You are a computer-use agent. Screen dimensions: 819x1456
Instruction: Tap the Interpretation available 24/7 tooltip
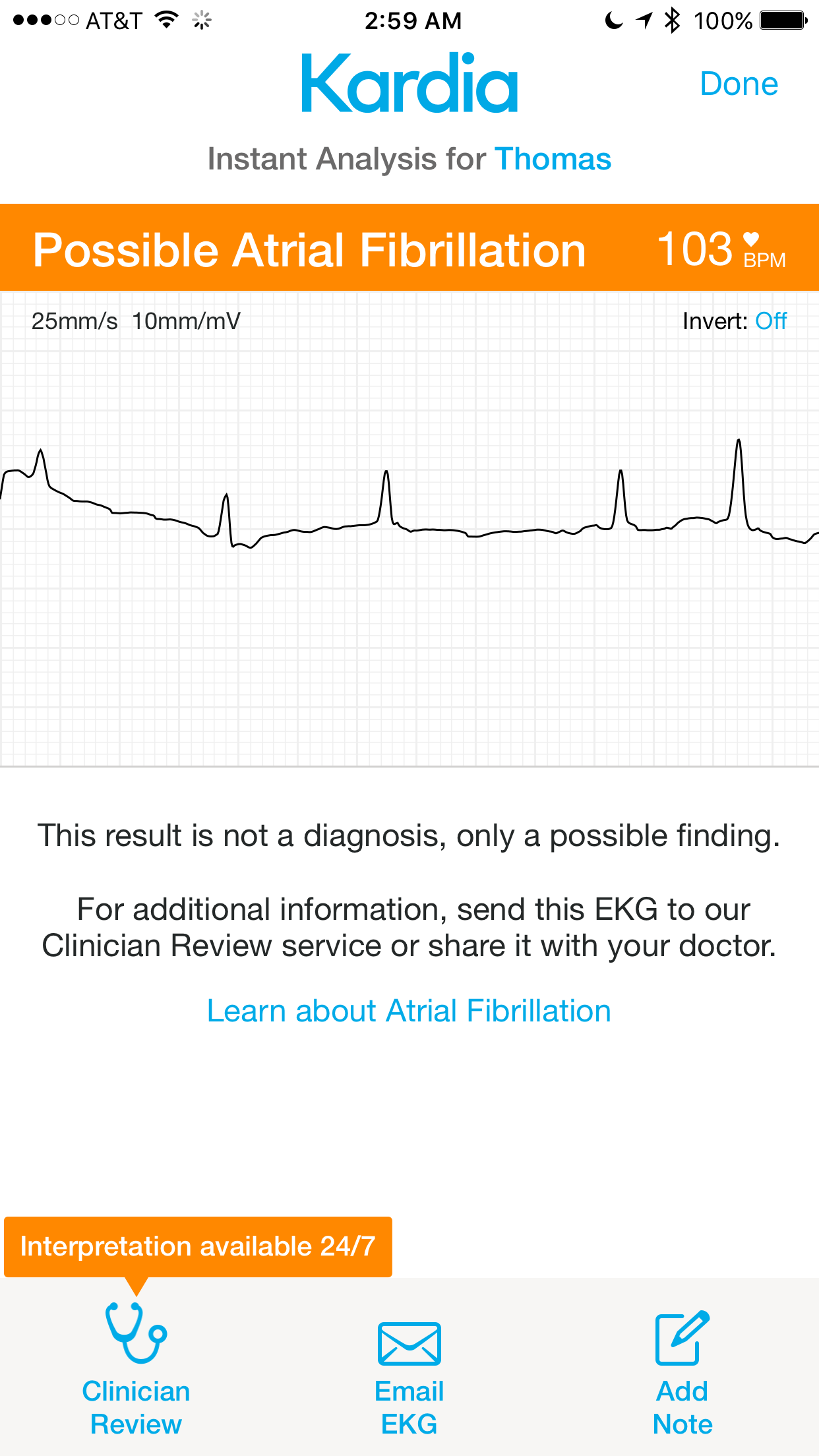pyautogui.click(x=198, y=1247)
